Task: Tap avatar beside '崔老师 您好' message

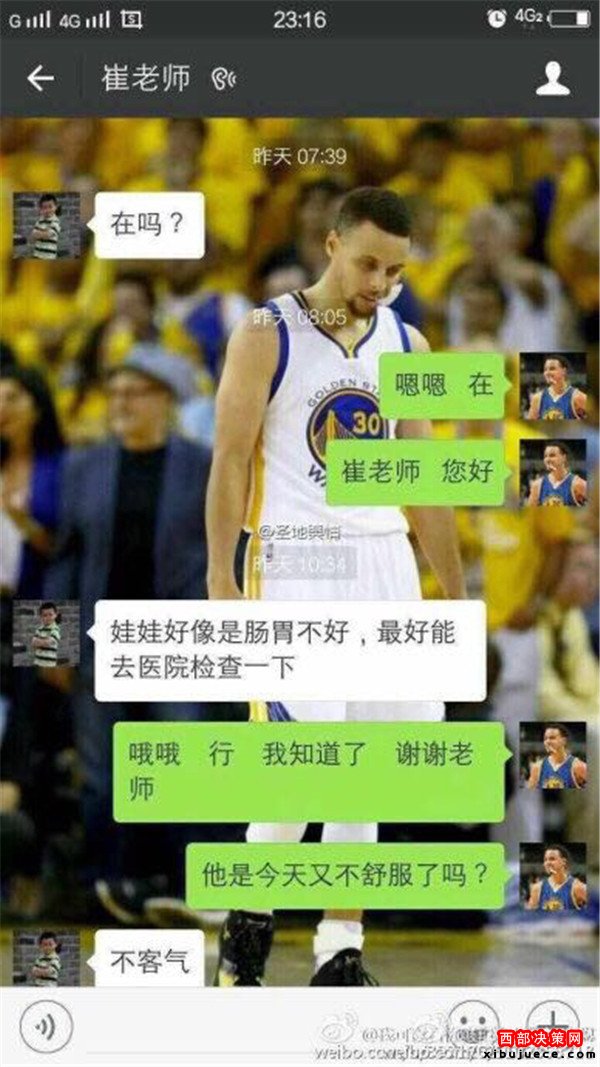Action: click(553, 472)
